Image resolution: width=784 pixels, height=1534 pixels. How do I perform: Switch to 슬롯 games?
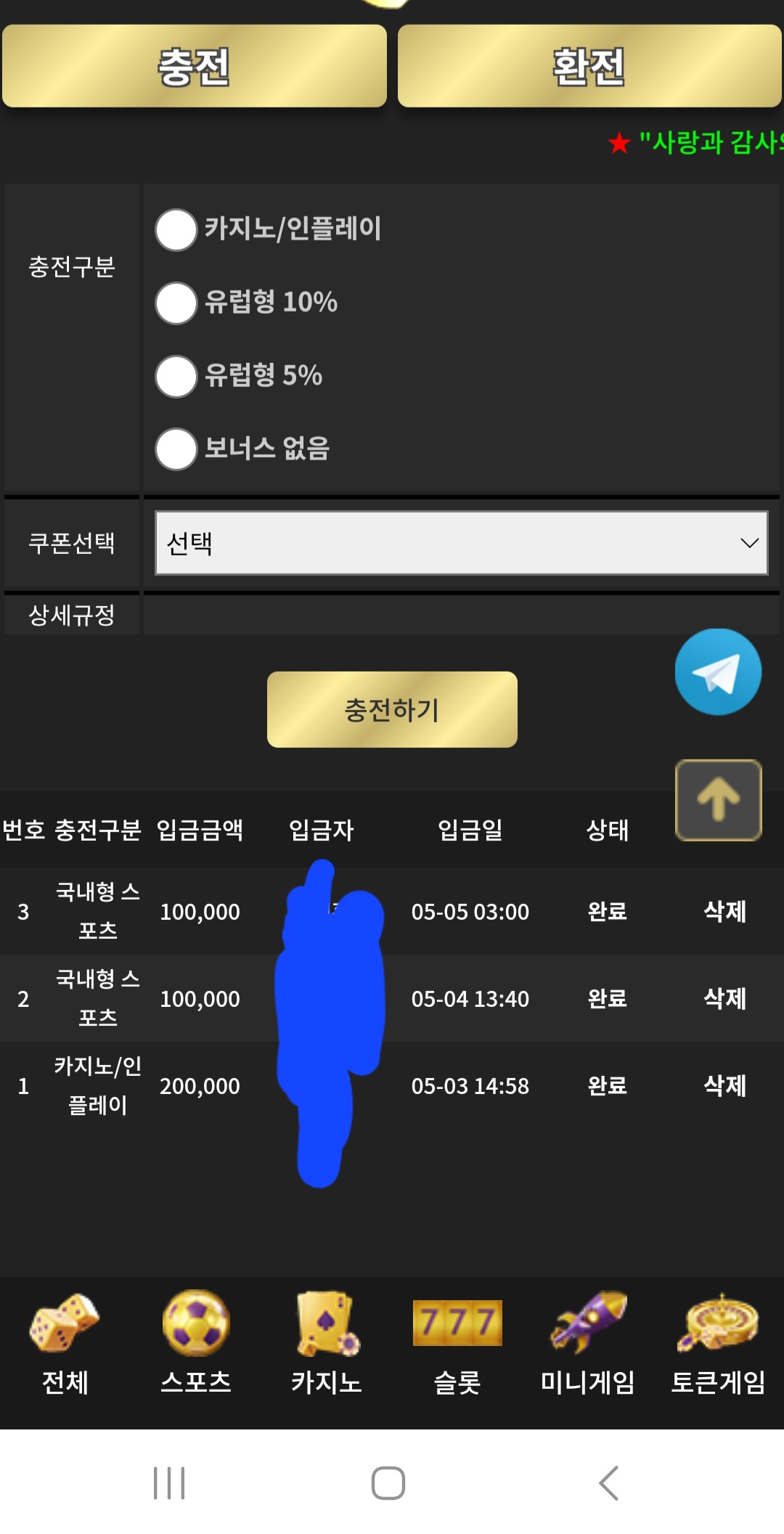457,1343
